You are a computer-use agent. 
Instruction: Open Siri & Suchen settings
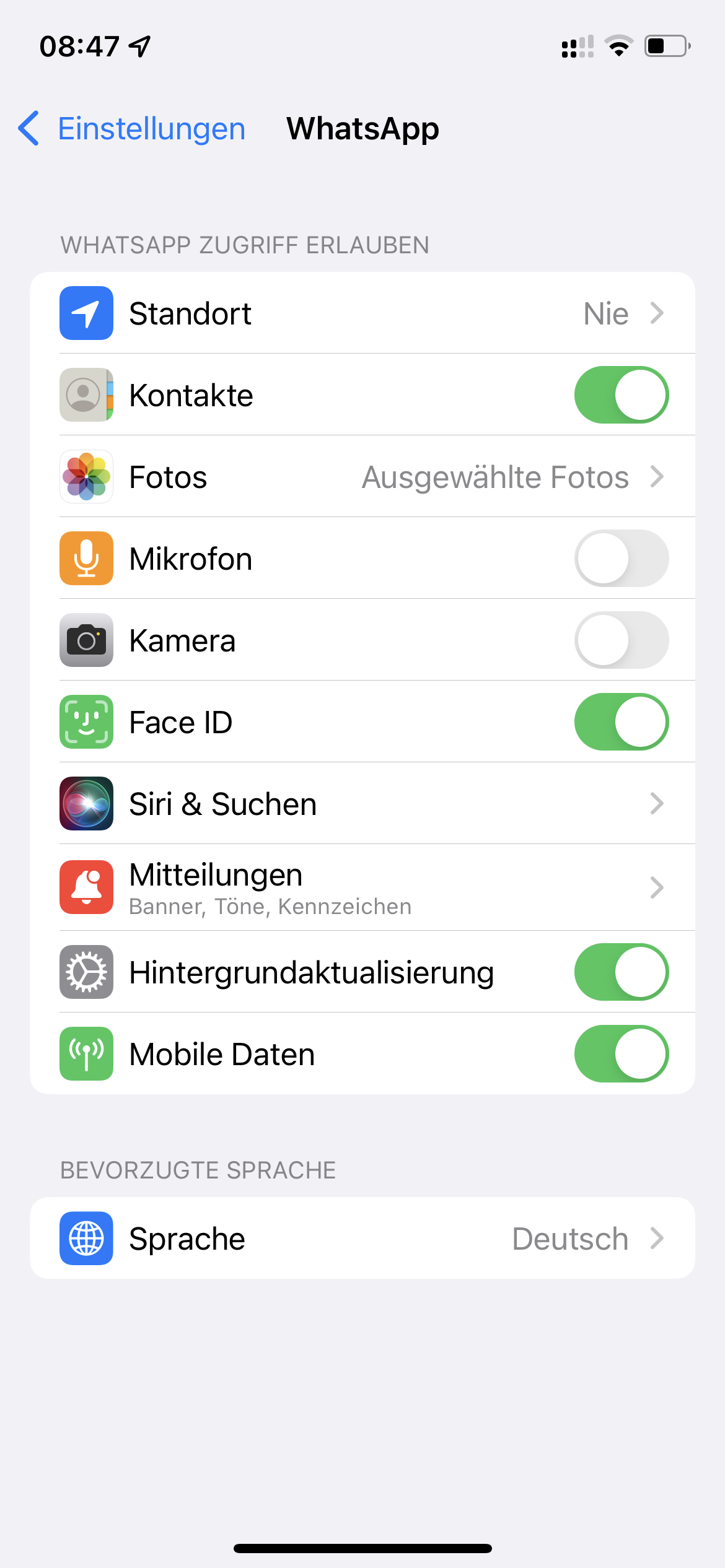pyautogui.click(x=362, y=804)
